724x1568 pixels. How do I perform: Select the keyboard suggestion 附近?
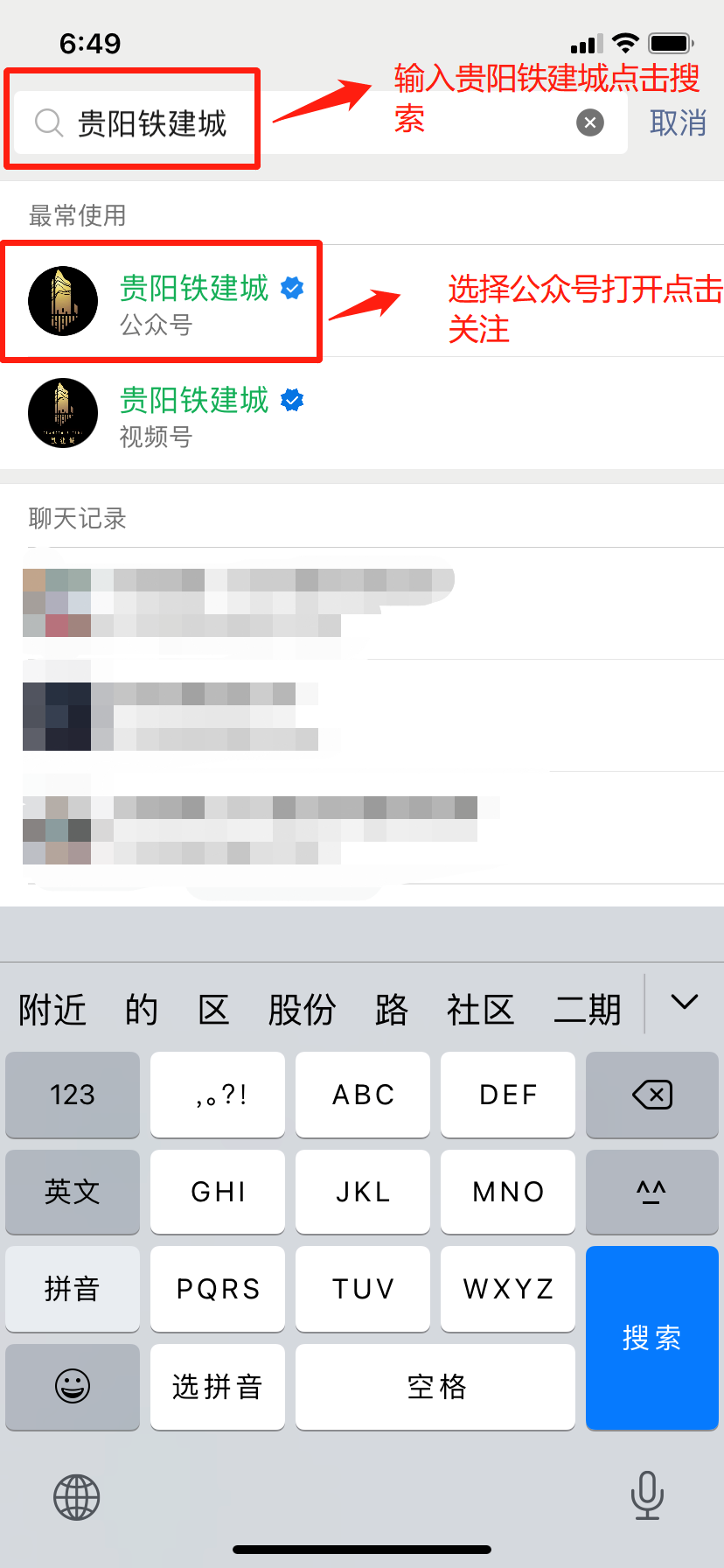(x=52, y=1010)
